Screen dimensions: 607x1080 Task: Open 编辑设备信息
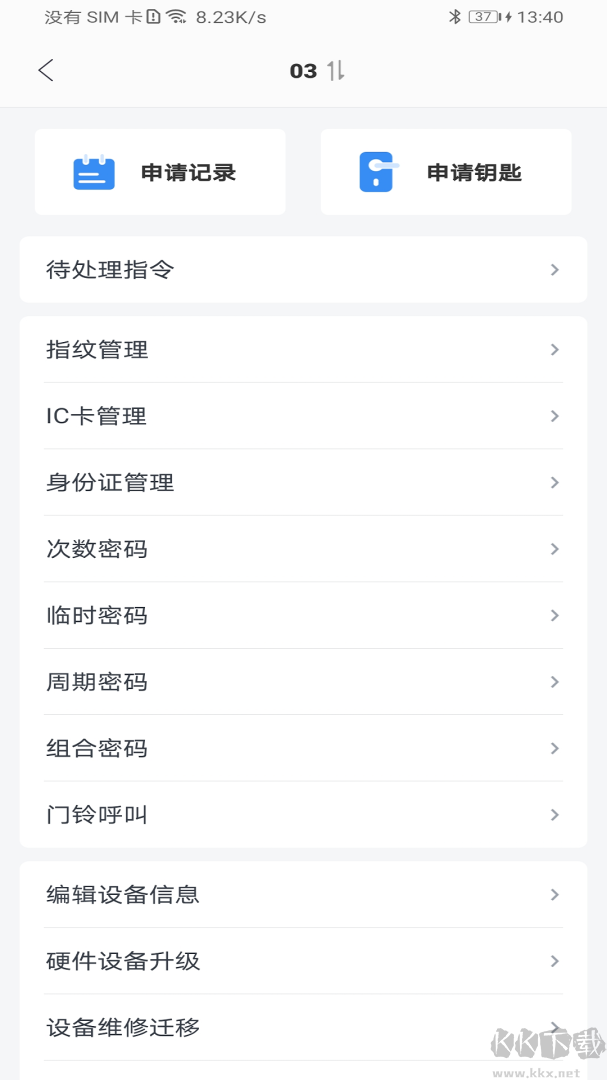coord(303,894)
